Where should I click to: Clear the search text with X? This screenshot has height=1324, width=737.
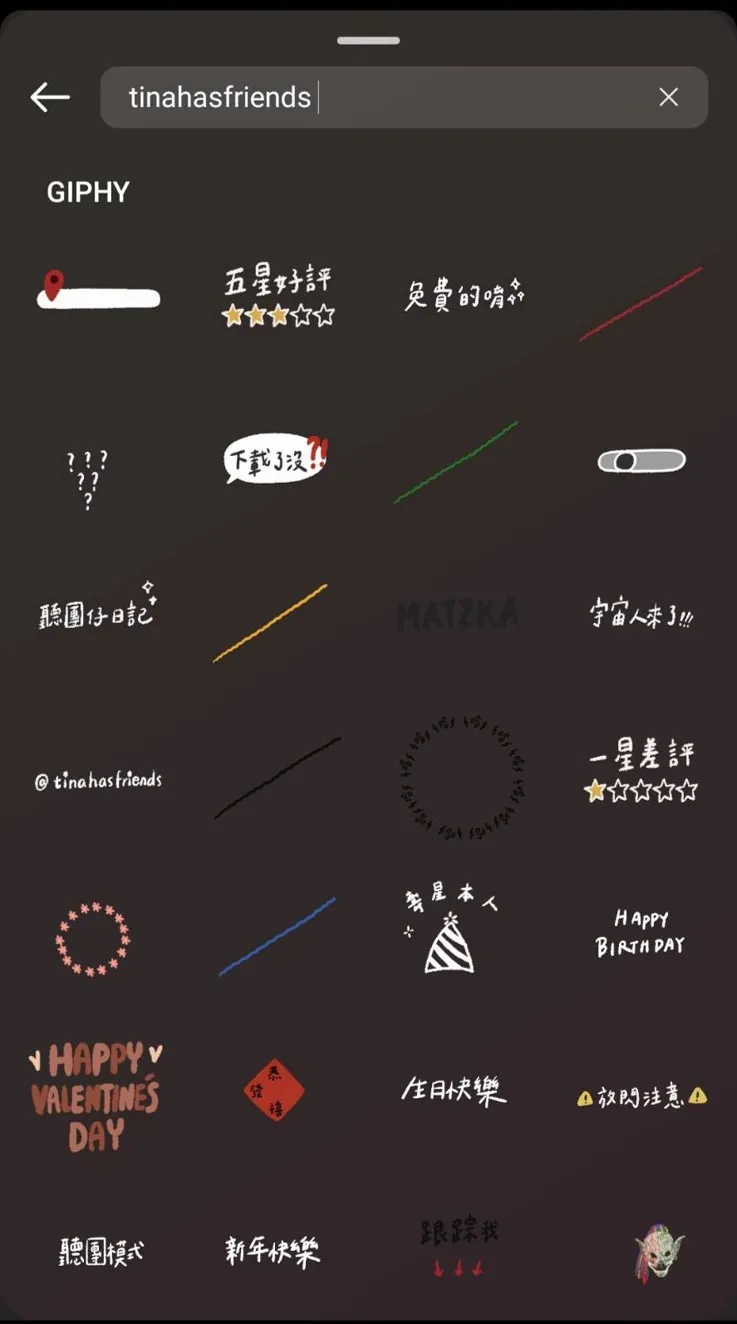point(668,97)
